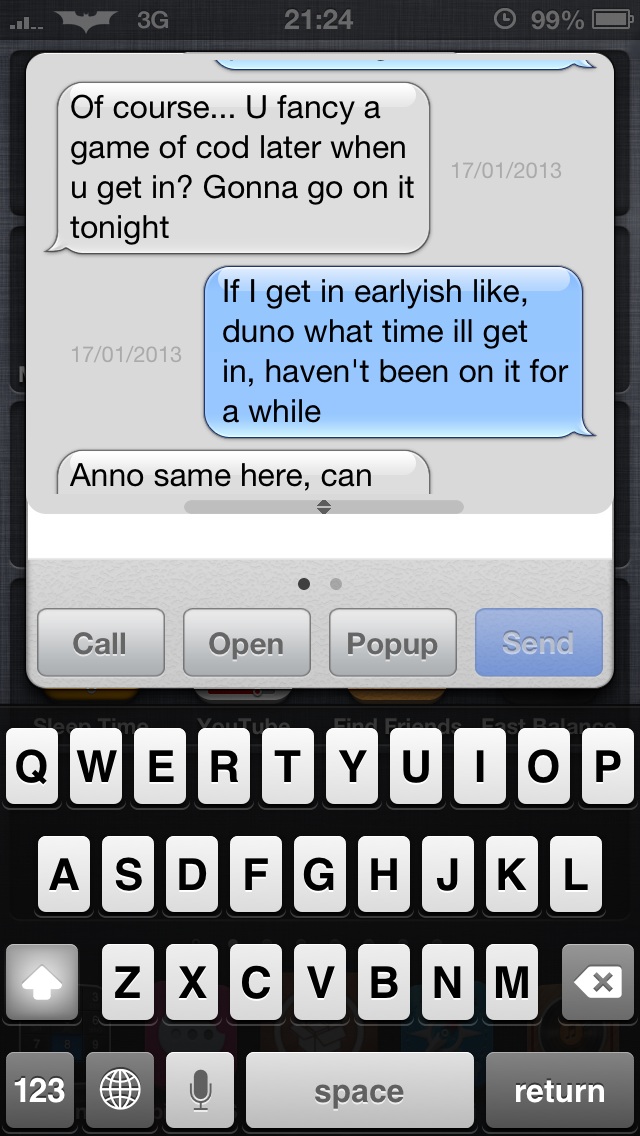Call the contact from the popup
640x1136 pixels.
(101, 643)
